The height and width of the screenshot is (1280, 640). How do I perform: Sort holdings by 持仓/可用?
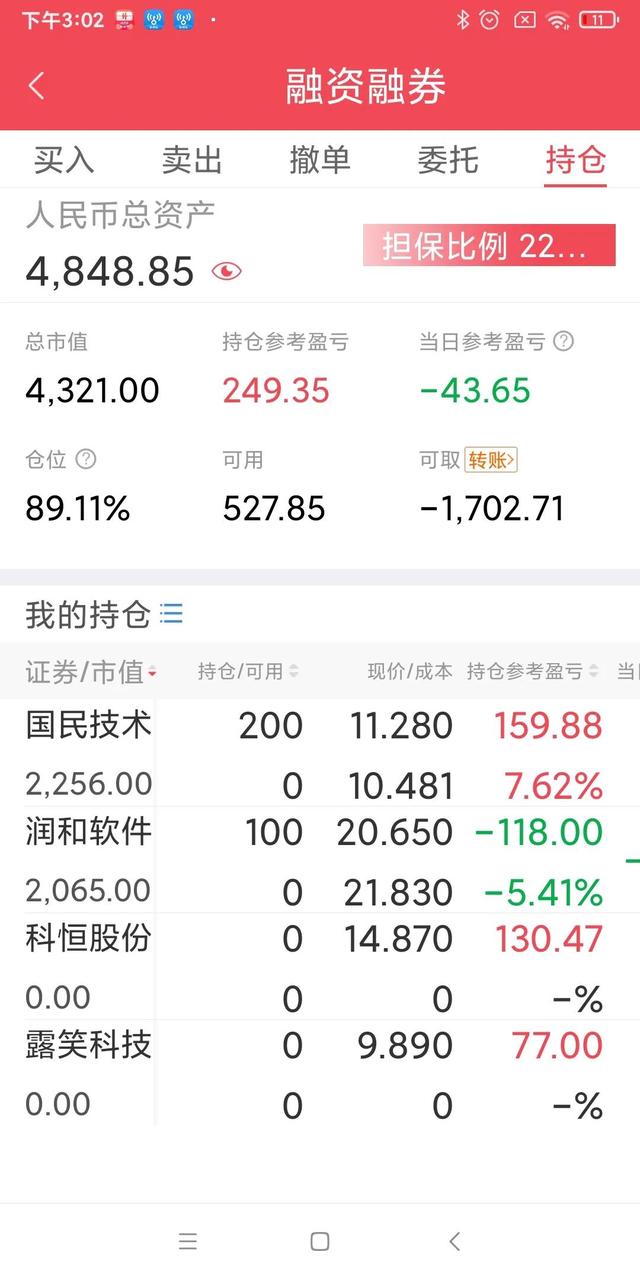click(248, 672)
